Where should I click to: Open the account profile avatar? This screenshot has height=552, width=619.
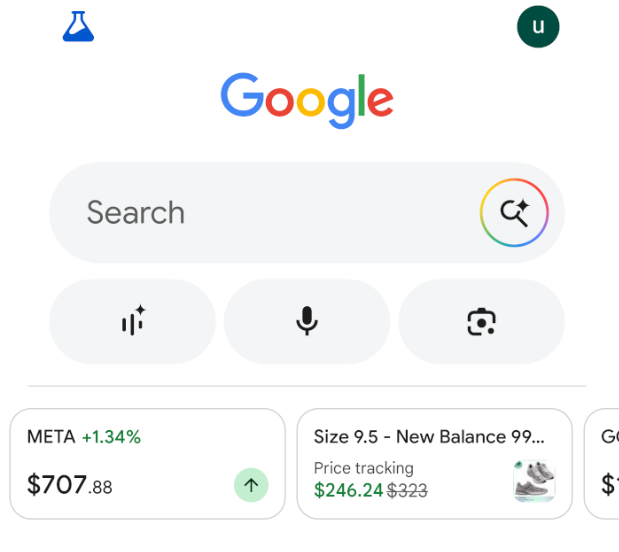538,27
